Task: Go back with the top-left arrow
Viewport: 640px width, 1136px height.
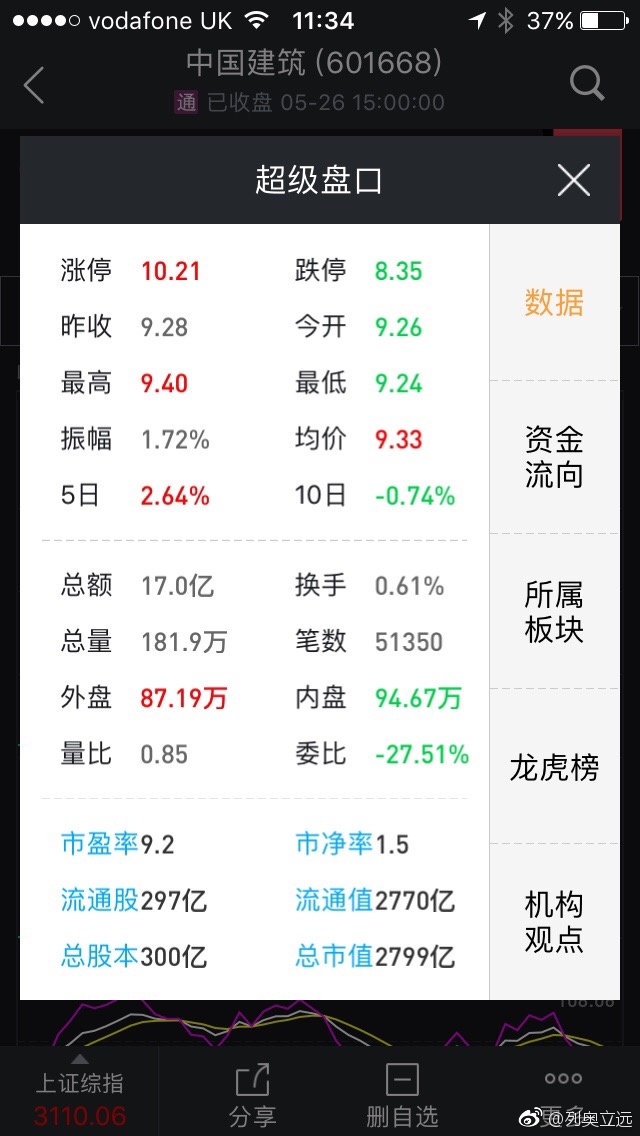Action: [33, 85]
